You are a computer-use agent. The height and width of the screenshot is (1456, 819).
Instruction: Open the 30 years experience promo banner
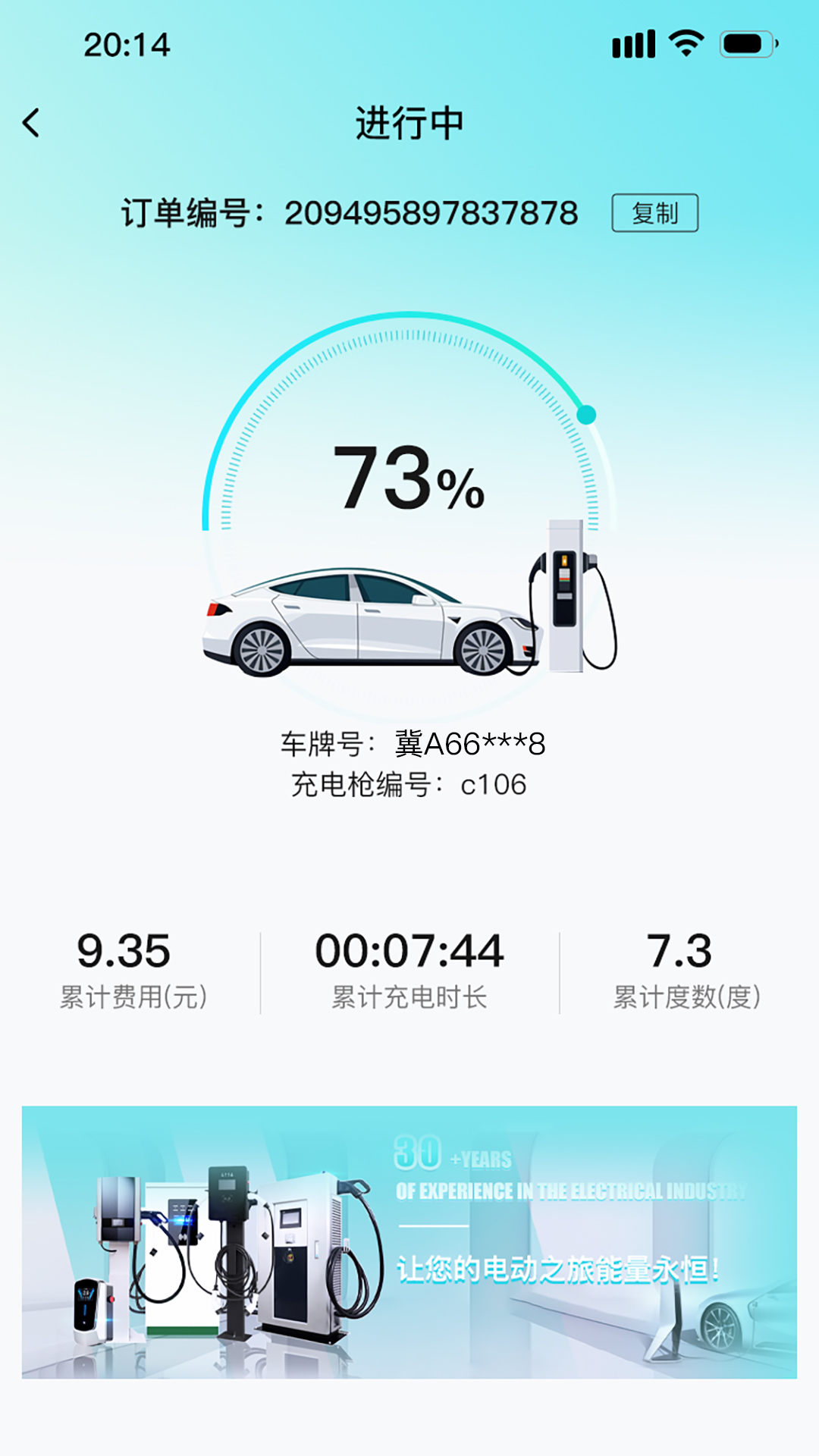tap(409, 1241)
